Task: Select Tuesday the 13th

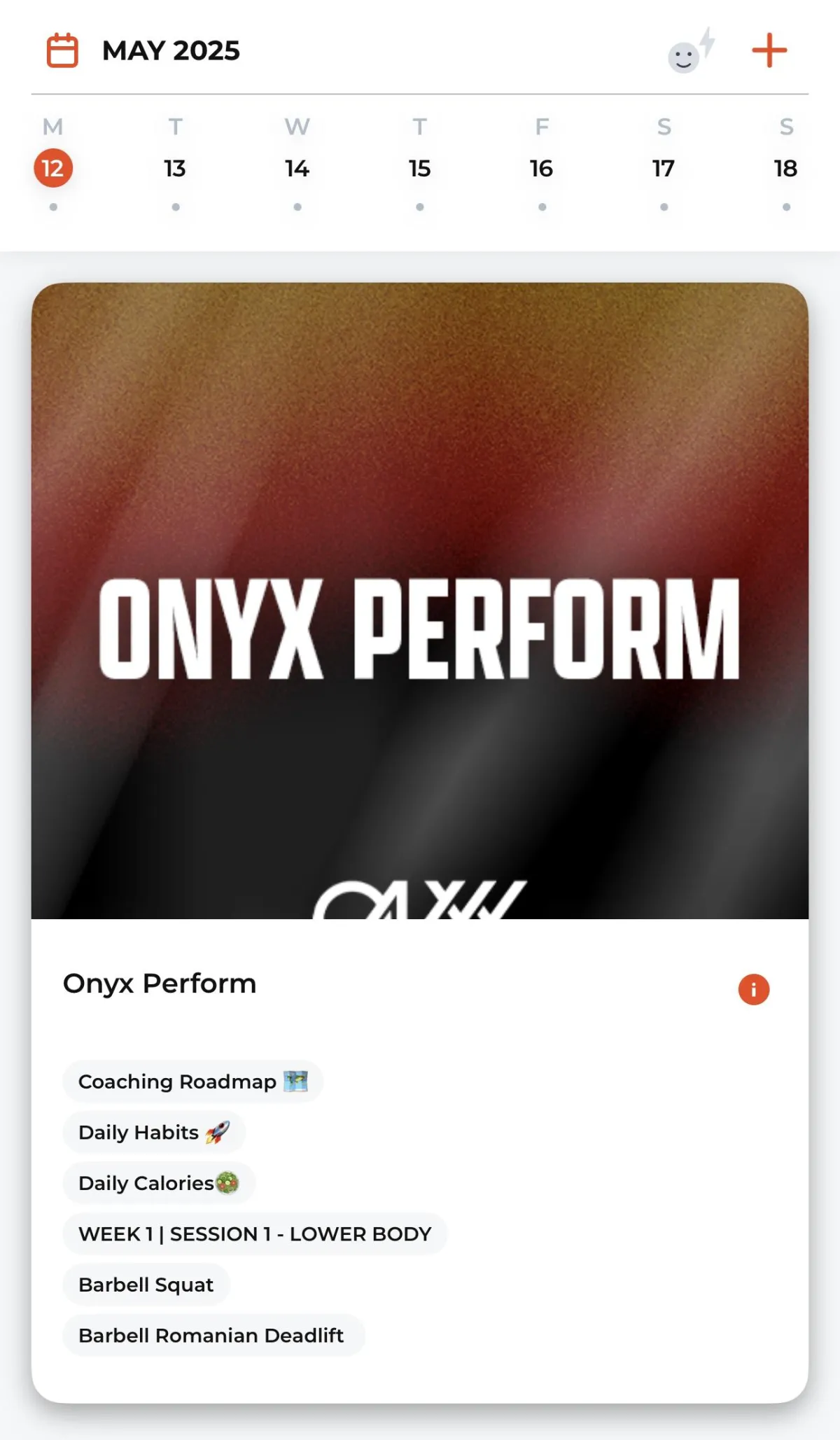Action: point(175,168)
